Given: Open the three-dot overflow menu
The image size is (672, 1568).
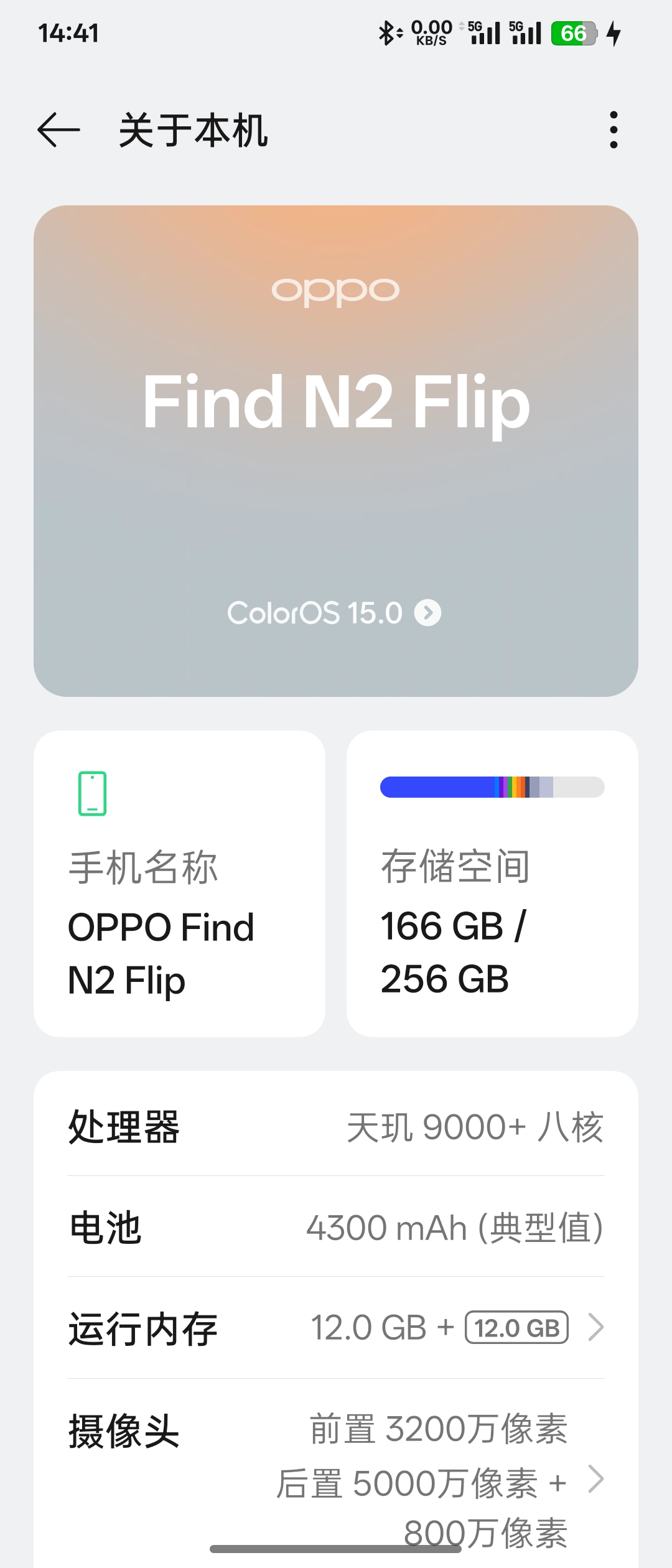Looking at the screenshot, I should coord(614,130).
